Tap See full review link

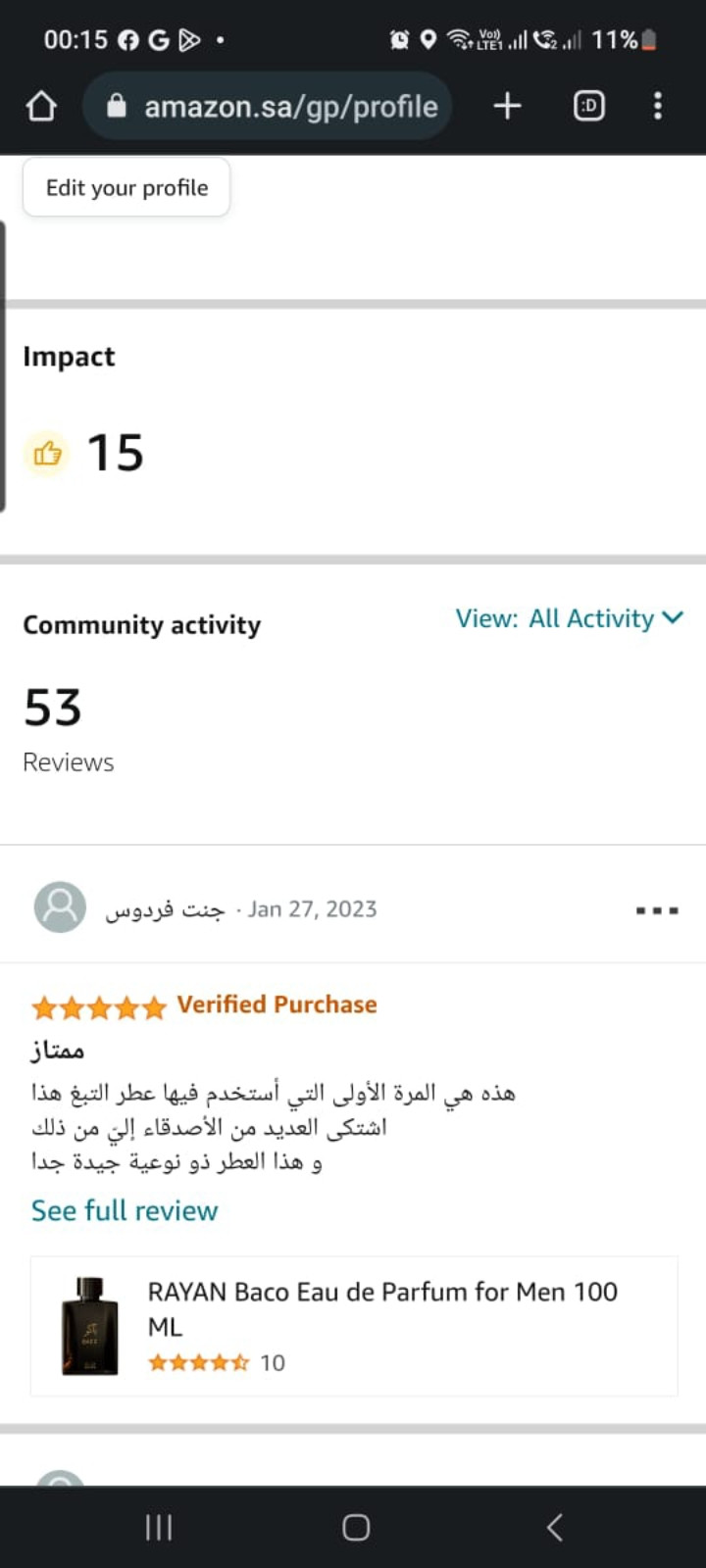125,1210
